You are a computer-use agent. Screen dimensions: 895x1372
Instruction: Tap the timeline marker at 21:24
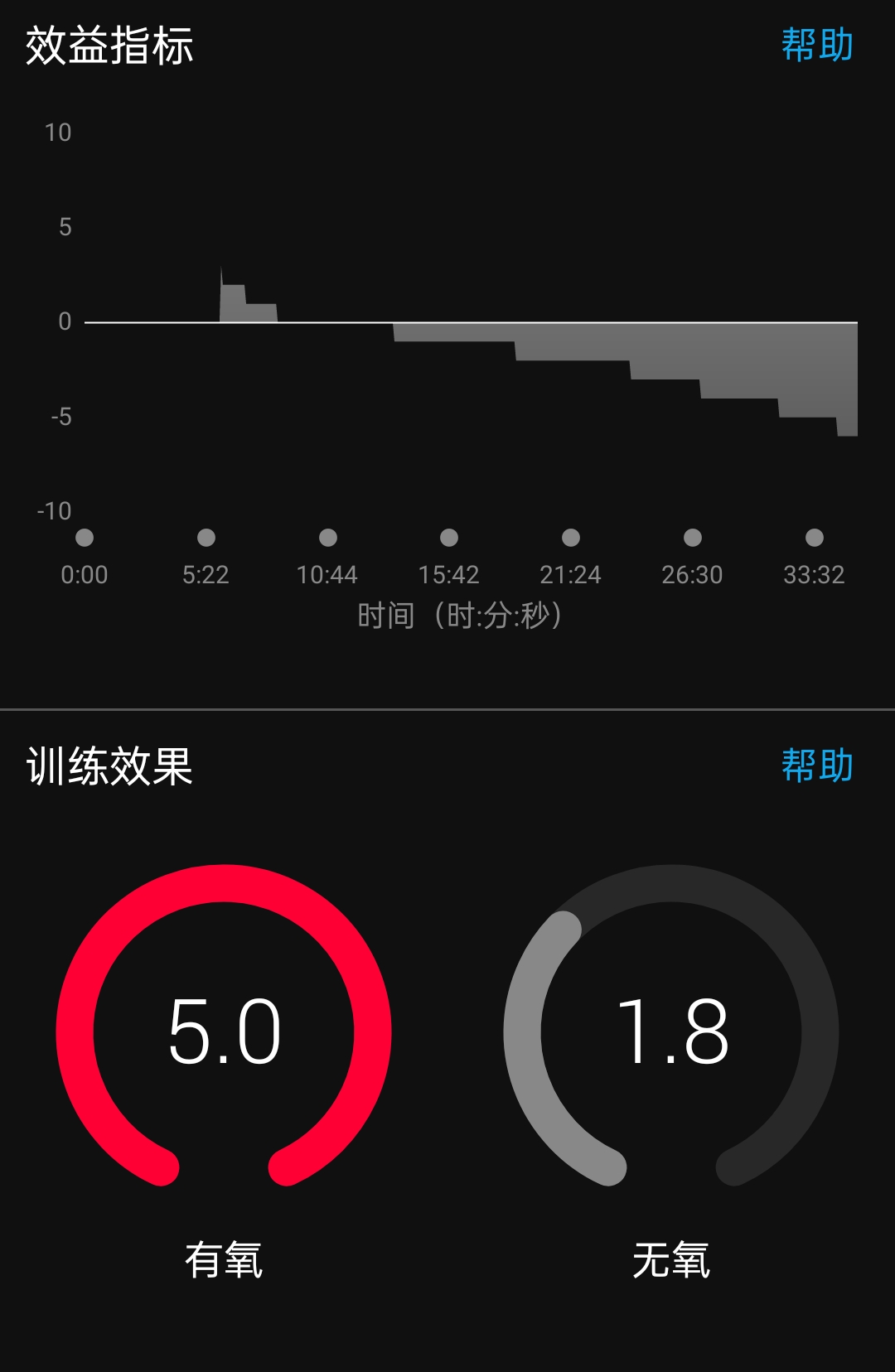[569, 537]
